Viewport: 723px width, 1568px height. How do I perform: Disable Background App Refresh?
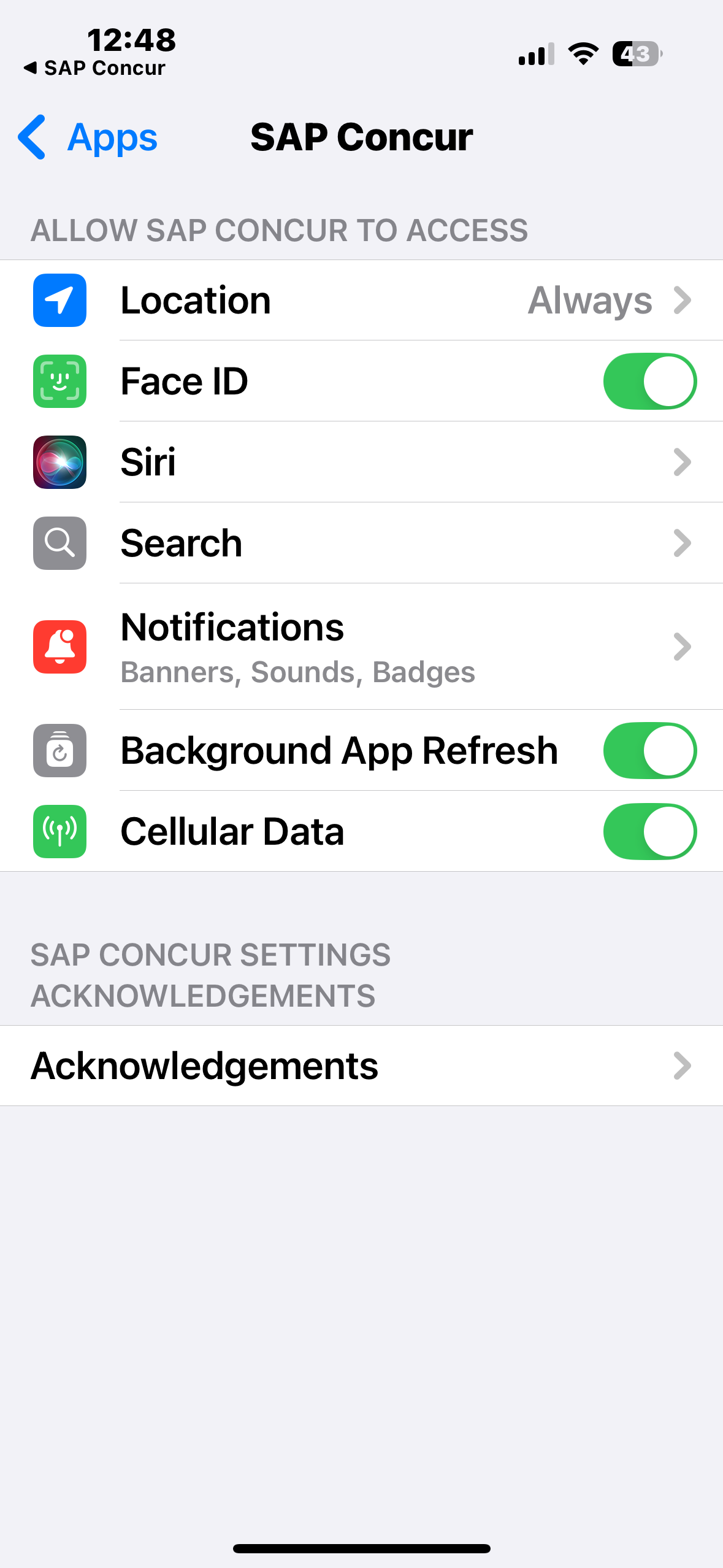649,751
